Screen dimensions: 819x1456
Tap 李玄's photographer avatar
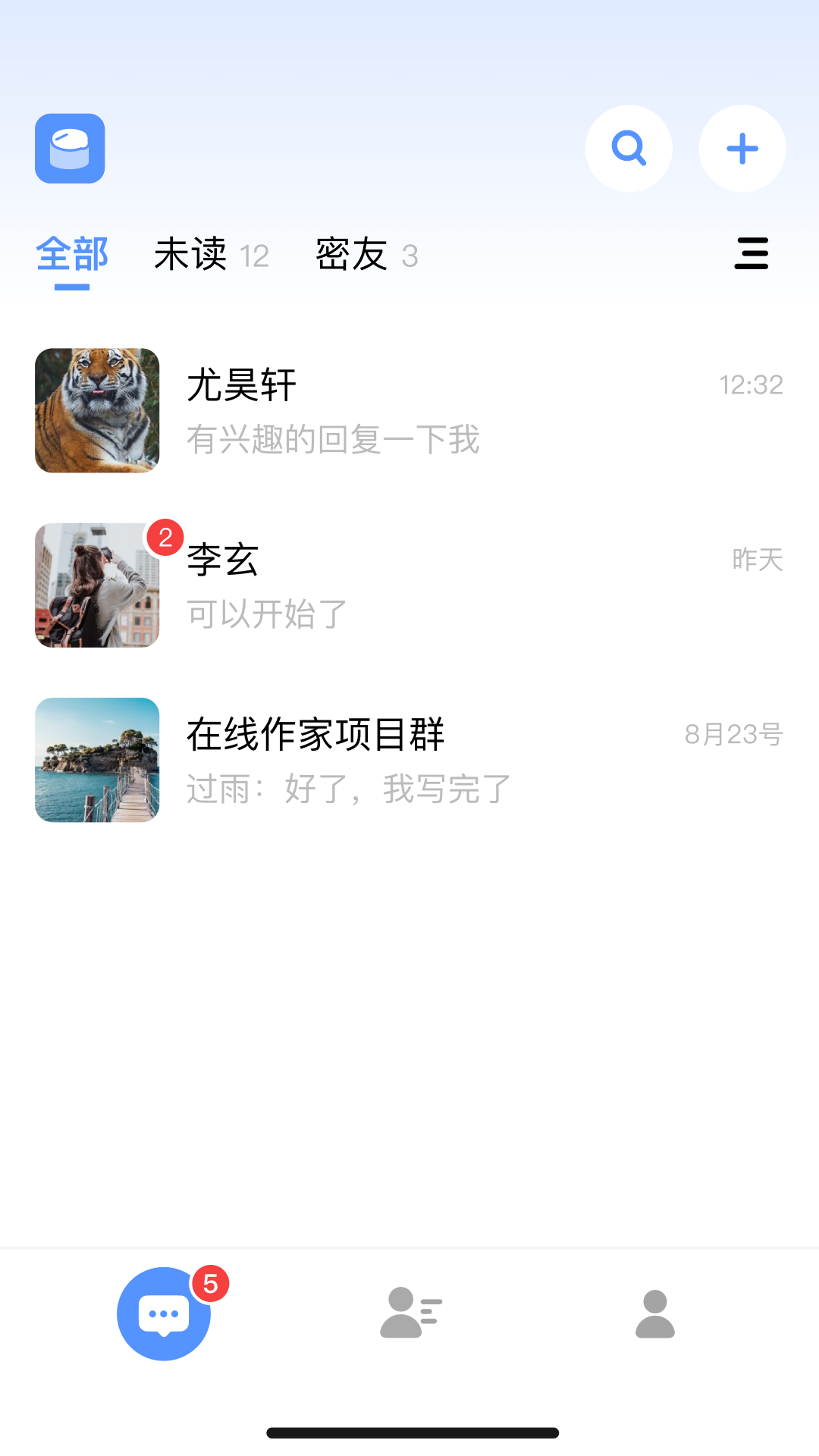click(96, 585)
